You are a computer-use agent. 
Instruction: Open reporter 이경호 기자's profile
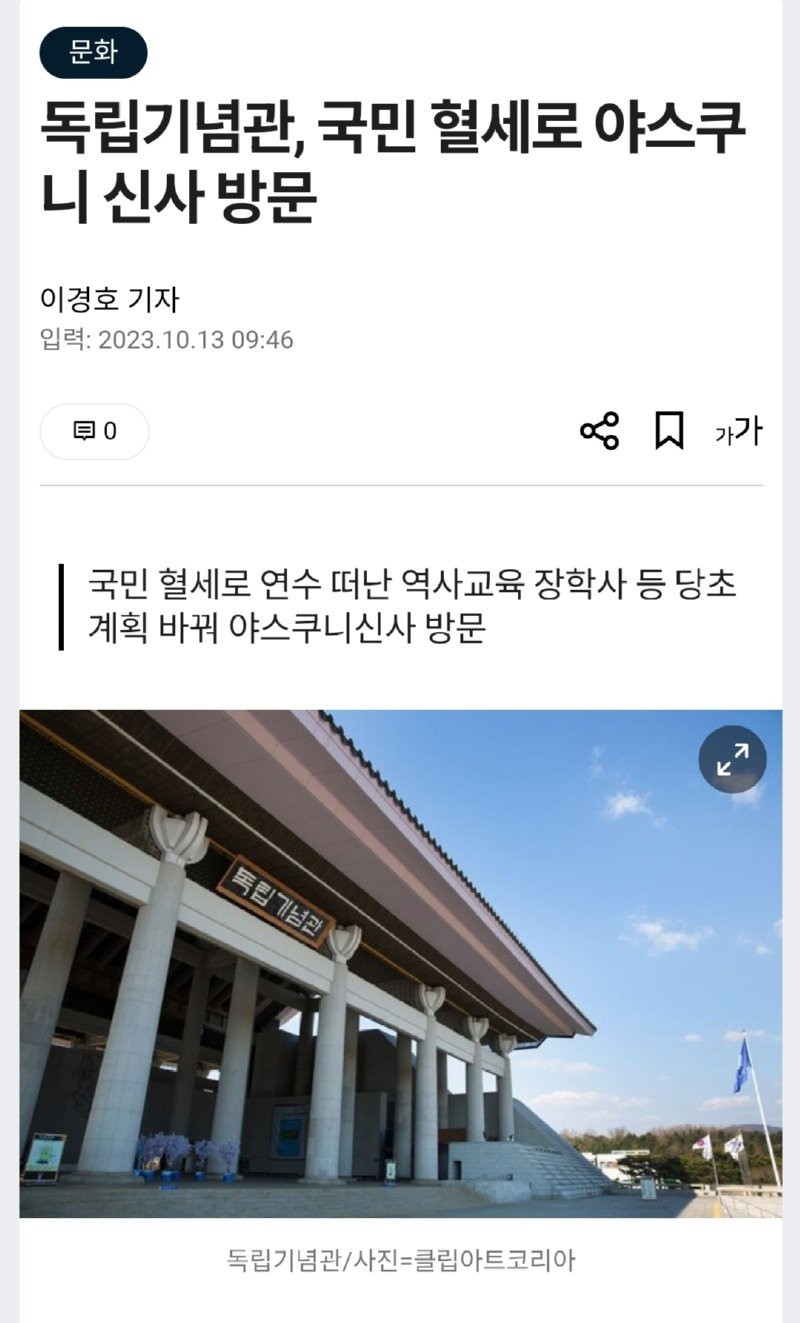click(x=109, y=299)
